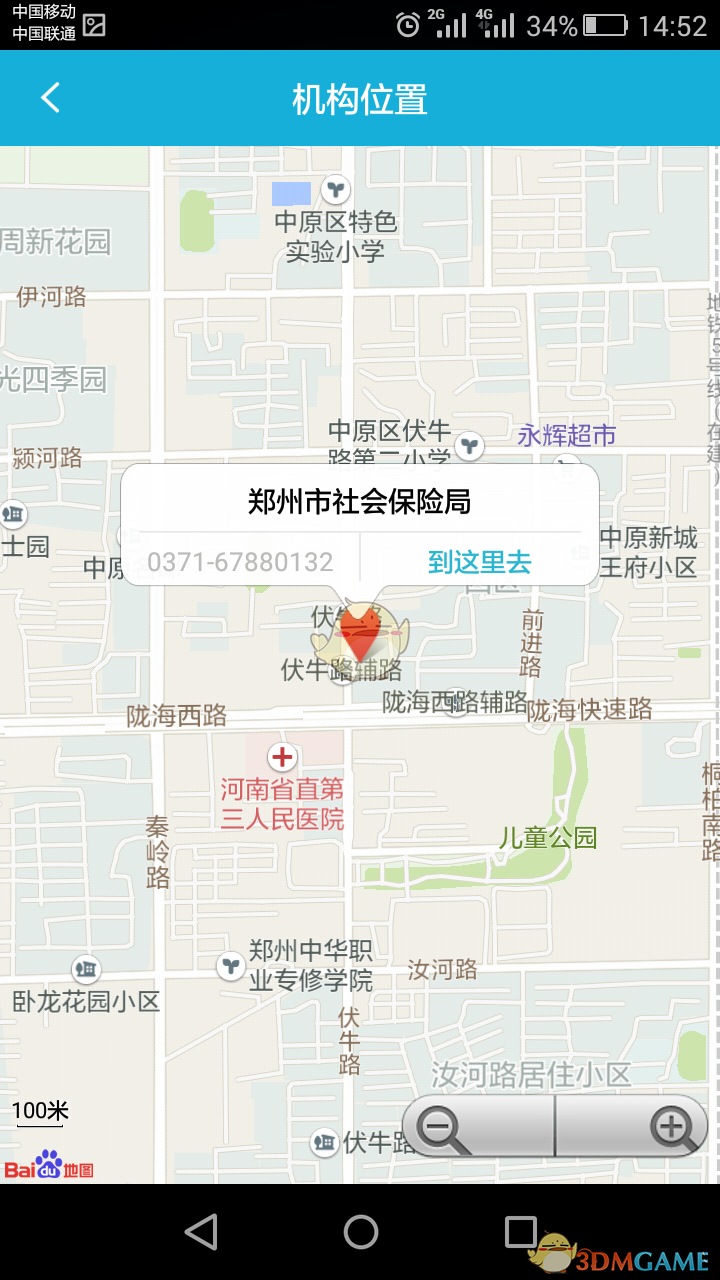Go back from the 机构位置 screen

click(50, 98)
